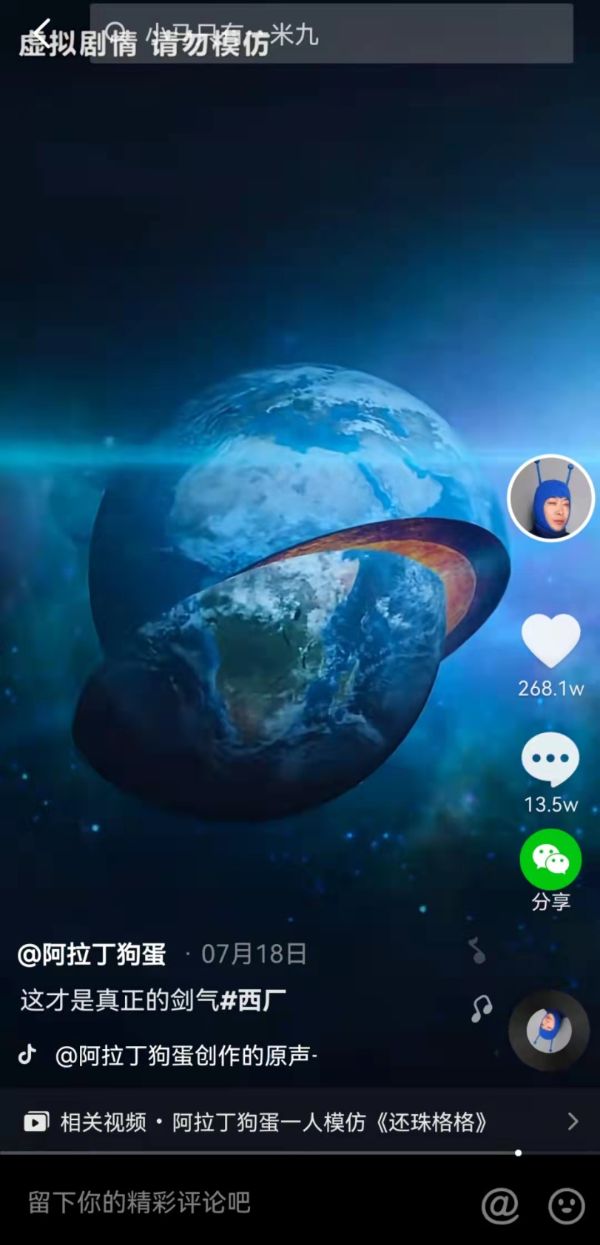Go back using the top-left arrow
Screen dimensions: 600x1245
[40, 31]
